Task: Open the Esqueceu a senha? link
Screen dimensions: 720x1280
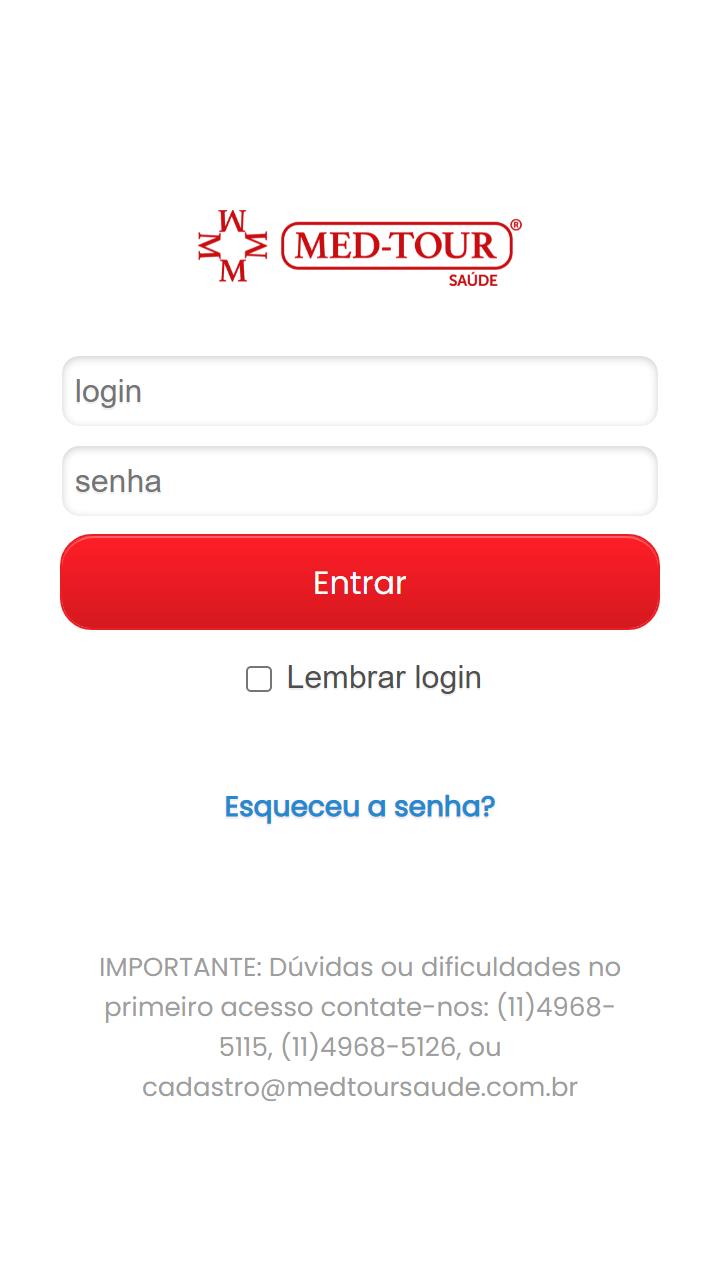Action: (x=360, y=806)
